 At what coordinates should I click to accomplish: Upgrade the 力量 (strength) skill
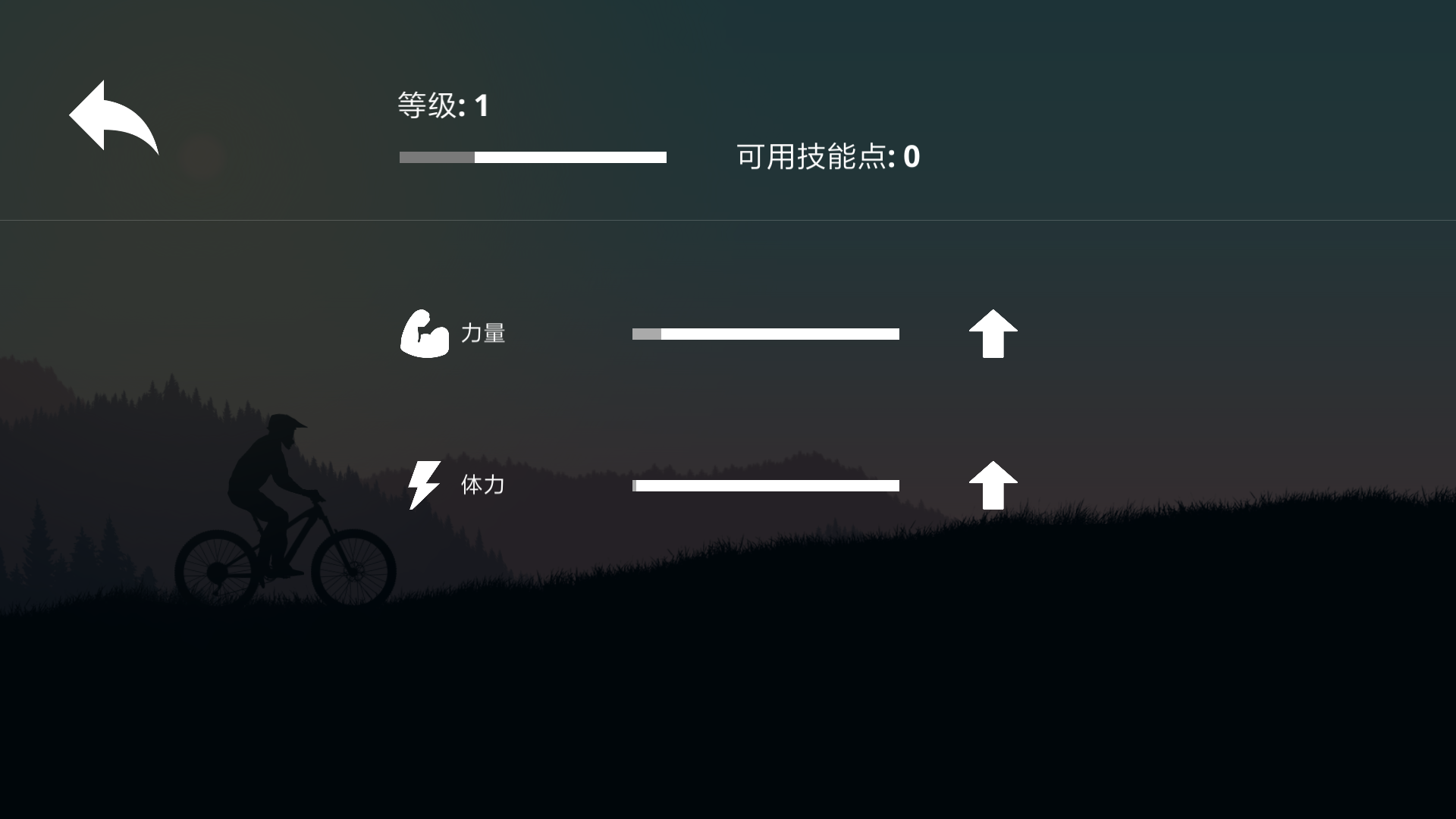click(993, 334)
